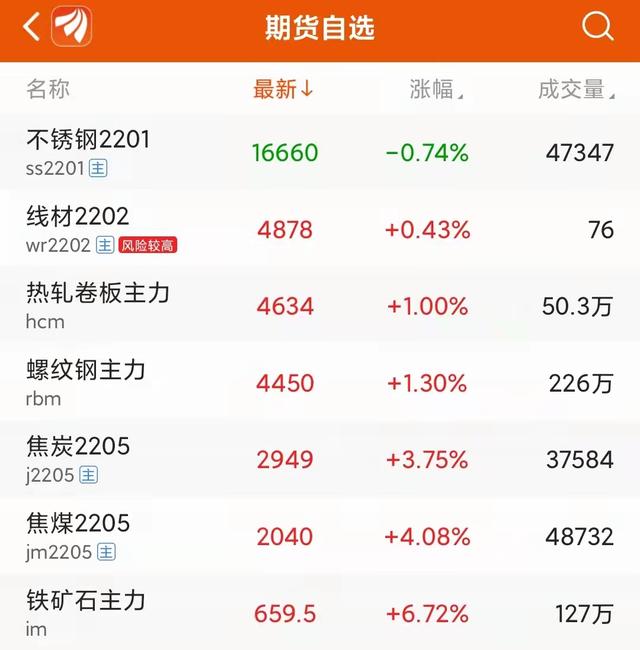Select 螺纹钢主力 row
Screen dimensions: 640x650
coord(320,383)
